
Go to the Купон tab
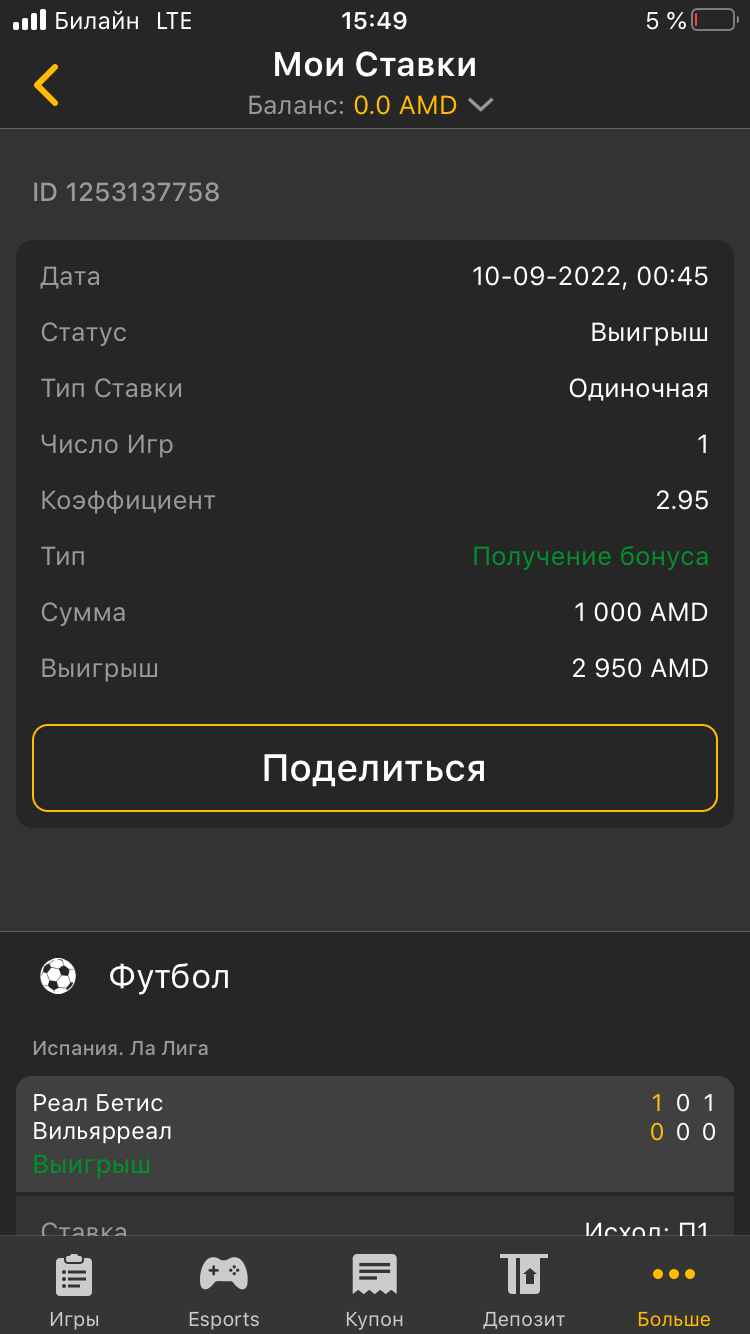pyautogui.click(x=374, y=1289)
